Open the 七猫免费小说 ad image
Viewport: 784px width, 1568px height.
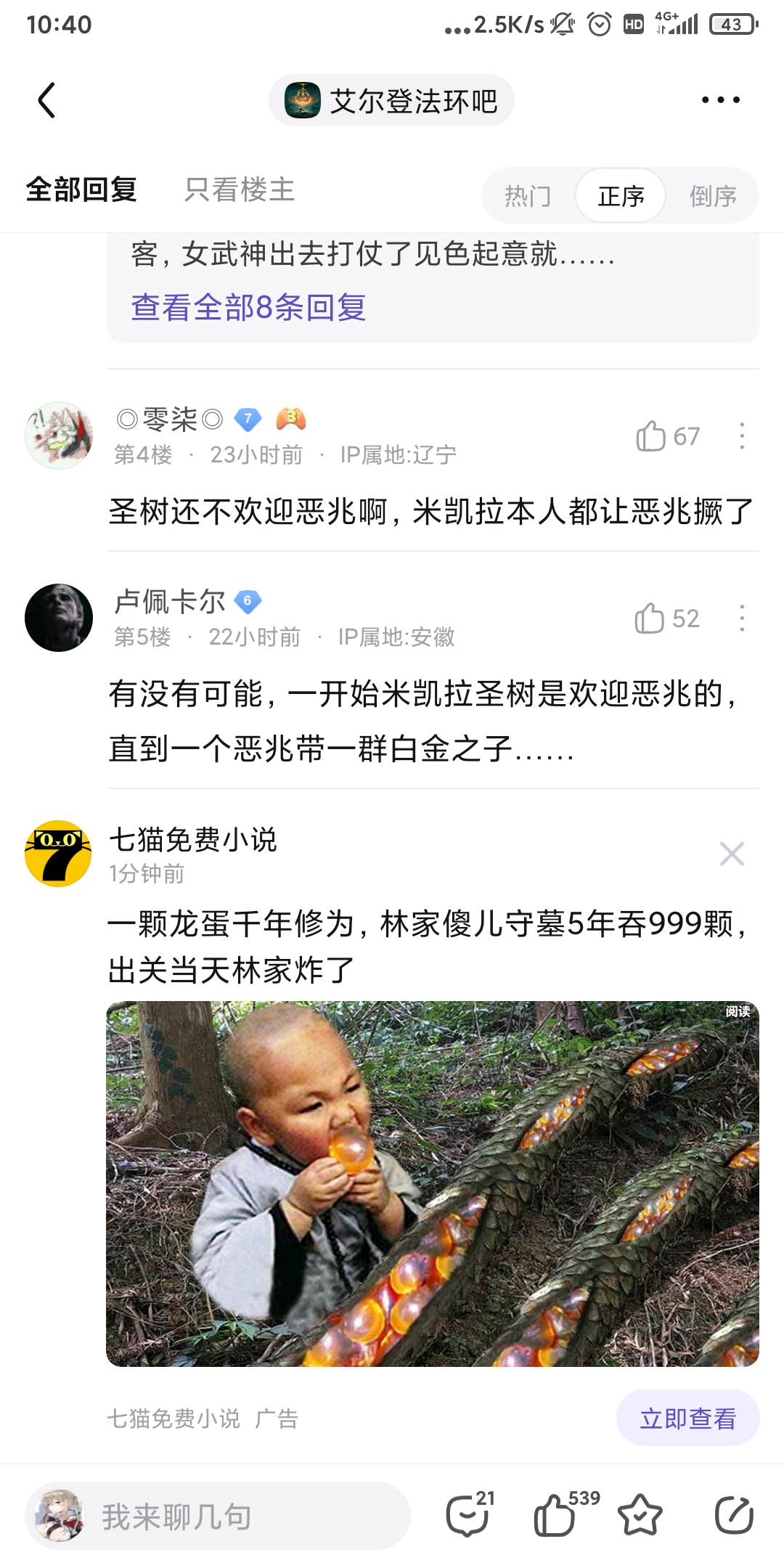coord(433,1184)
